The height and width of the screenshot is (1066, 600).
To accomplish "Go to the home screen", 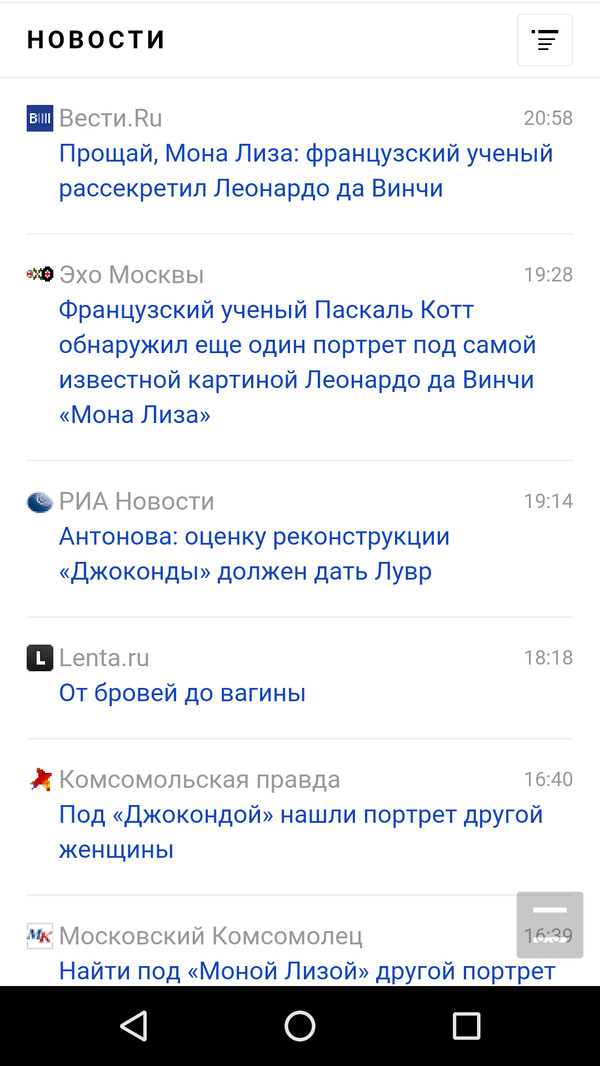I will point(300,1025).
